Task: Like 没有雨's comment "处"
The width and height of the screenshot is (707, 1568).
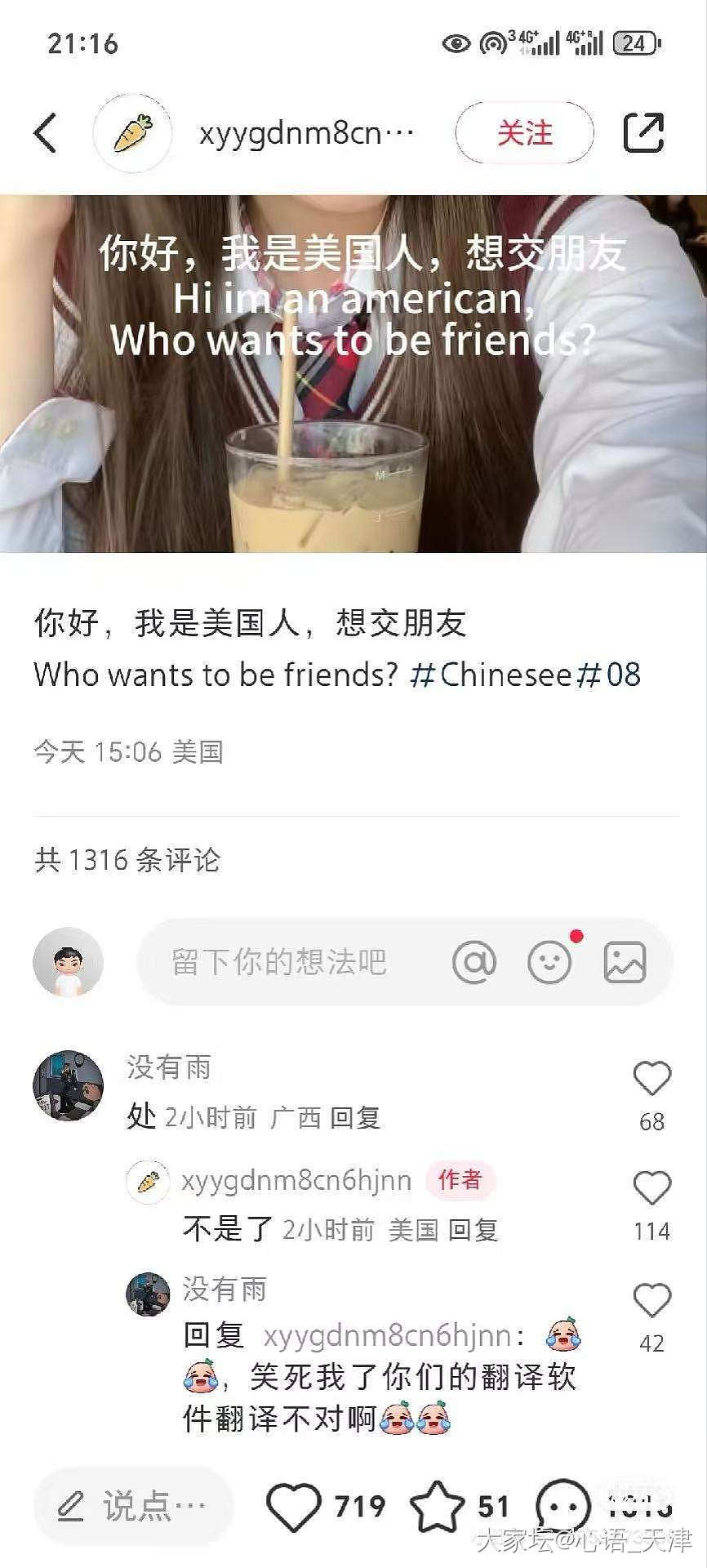Action: pyautogui.click(x=651, y=1080)
